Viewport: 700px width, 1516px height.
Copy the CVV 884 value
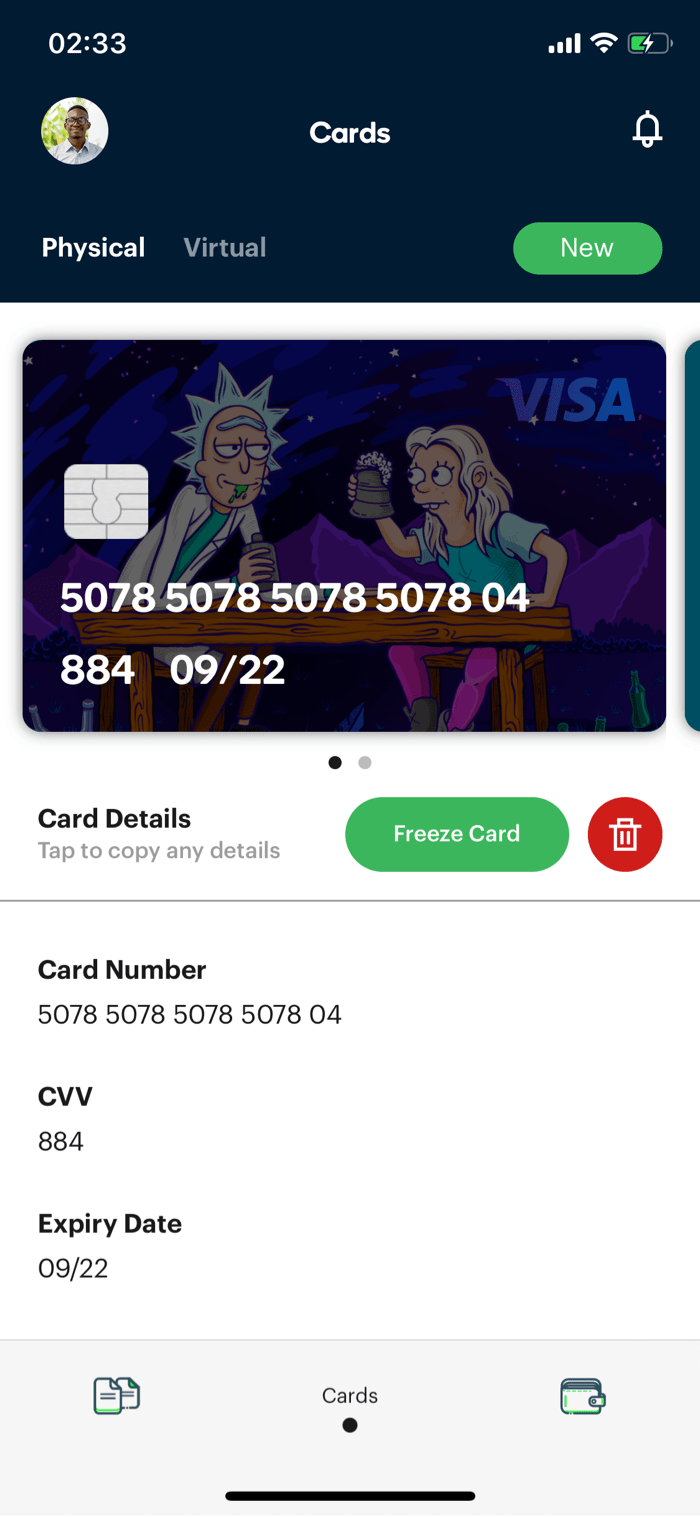(x=61, y=1141)
